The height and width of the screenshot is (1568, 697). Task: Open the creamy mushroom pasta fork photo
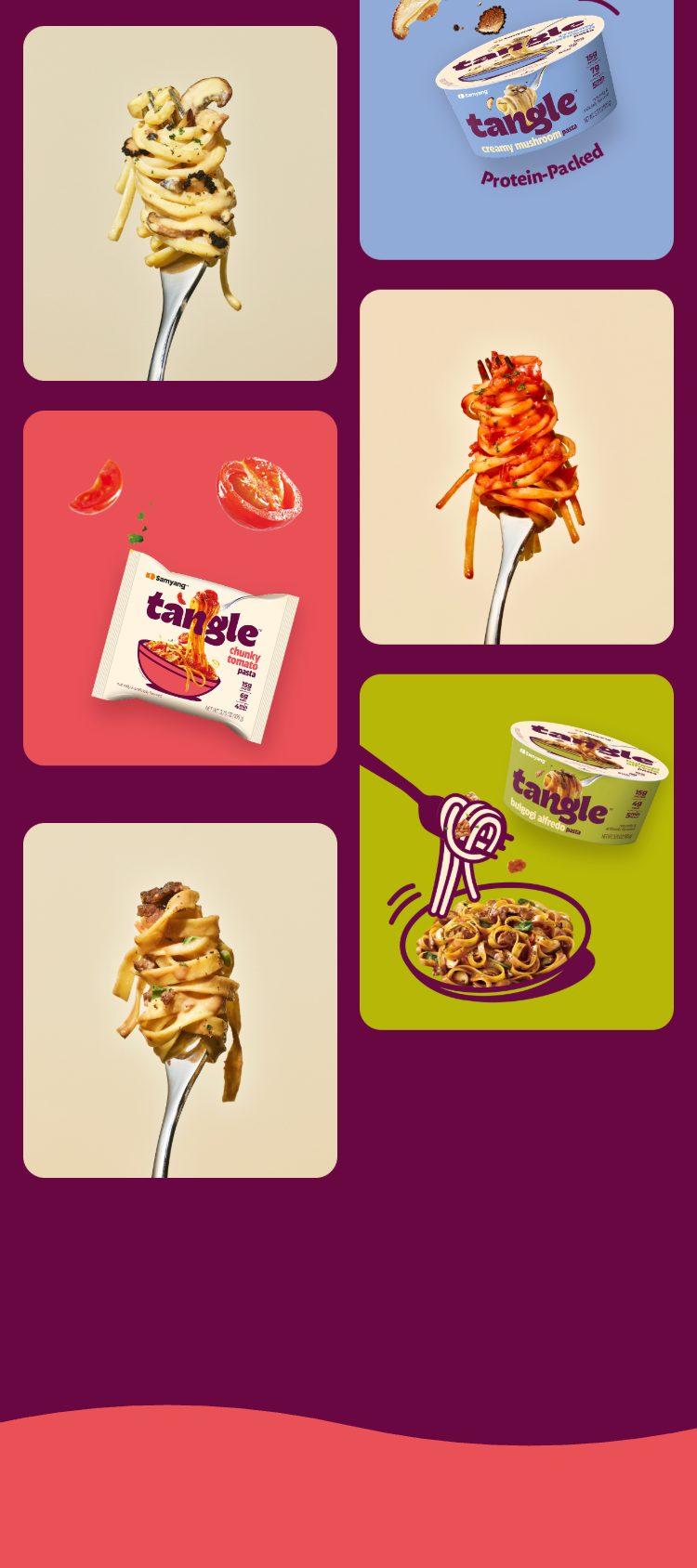(x=180, y=203)
